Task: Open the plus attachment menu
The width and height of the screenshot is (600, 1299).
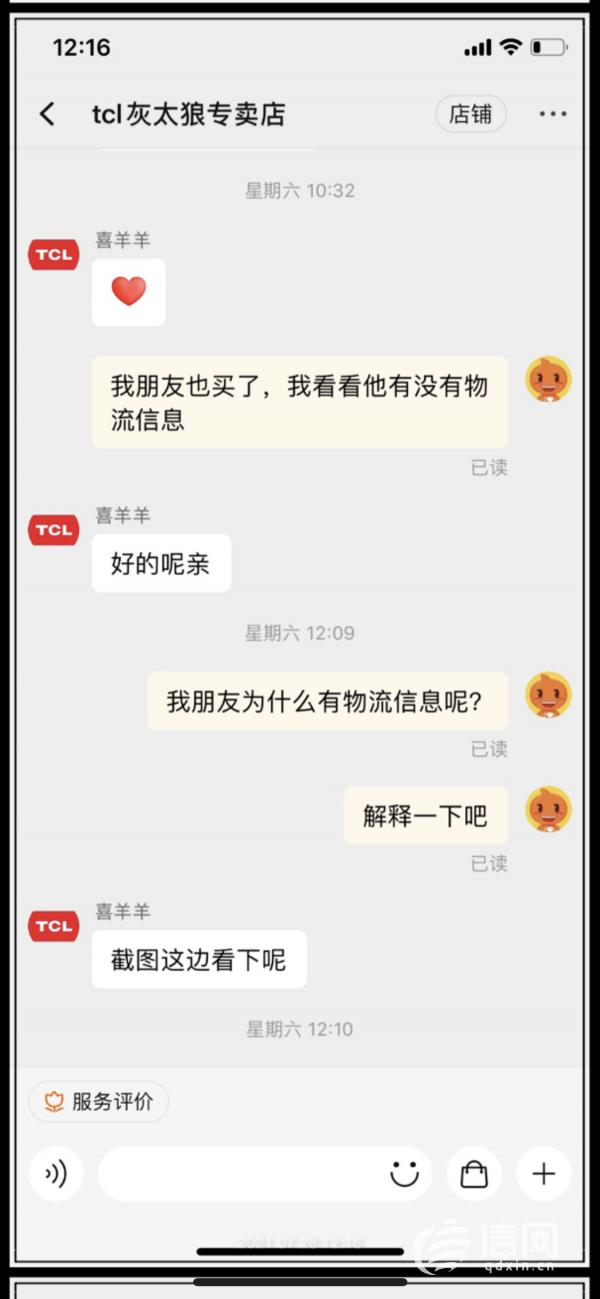Action: point(543,1174)
